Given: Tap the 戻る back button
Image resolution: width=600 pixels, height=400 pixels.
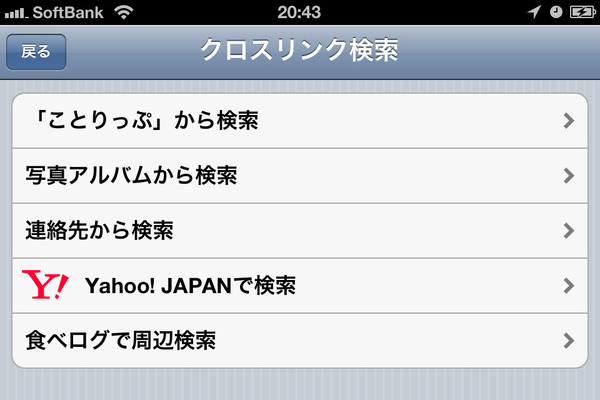Looking at the screenshot, I should 36,51.
